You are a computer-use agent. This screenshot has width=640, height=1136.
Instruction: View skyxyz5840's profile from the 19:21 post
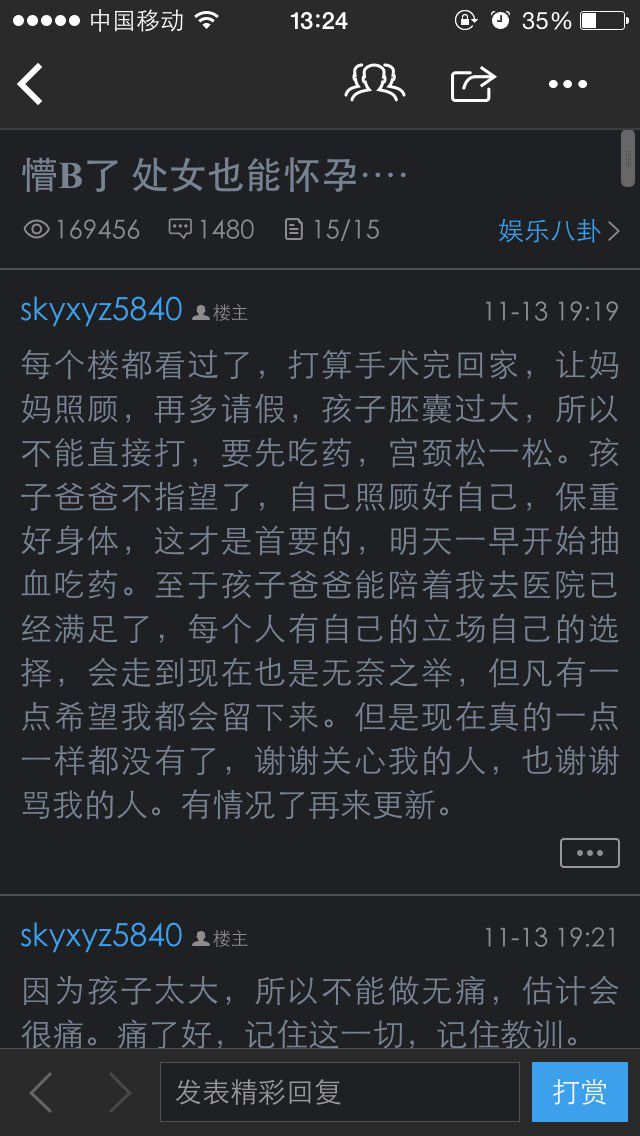coord(101,937)
